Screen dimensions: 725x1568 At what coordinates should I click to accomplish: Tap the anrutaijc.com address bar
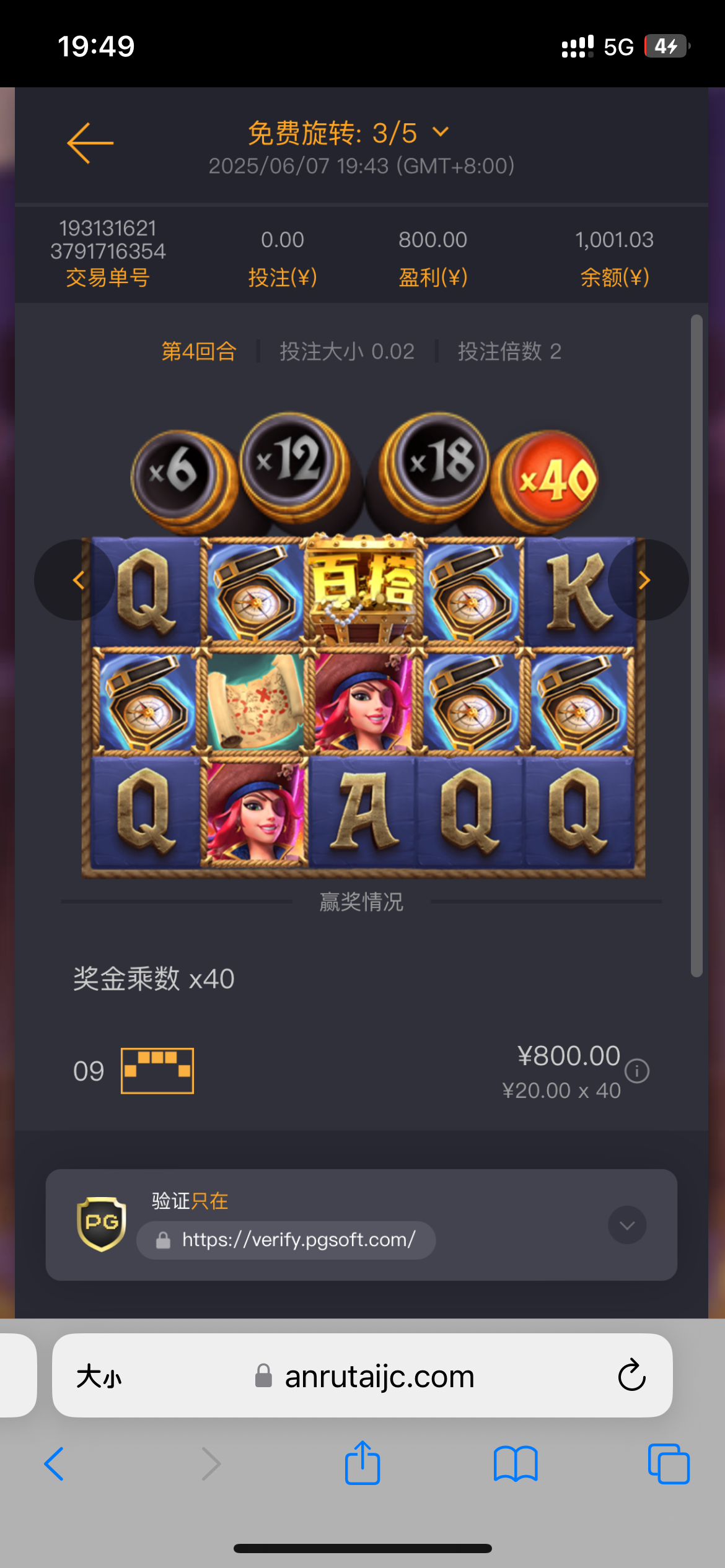pos(379,1376)
